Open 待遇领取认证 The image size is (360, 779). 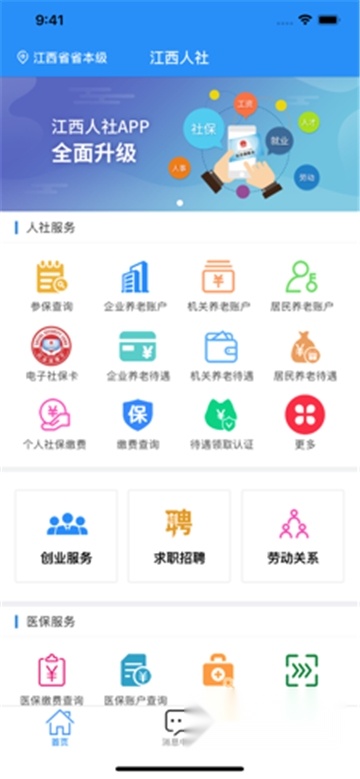pyautogui.click(x=221, y=423)
